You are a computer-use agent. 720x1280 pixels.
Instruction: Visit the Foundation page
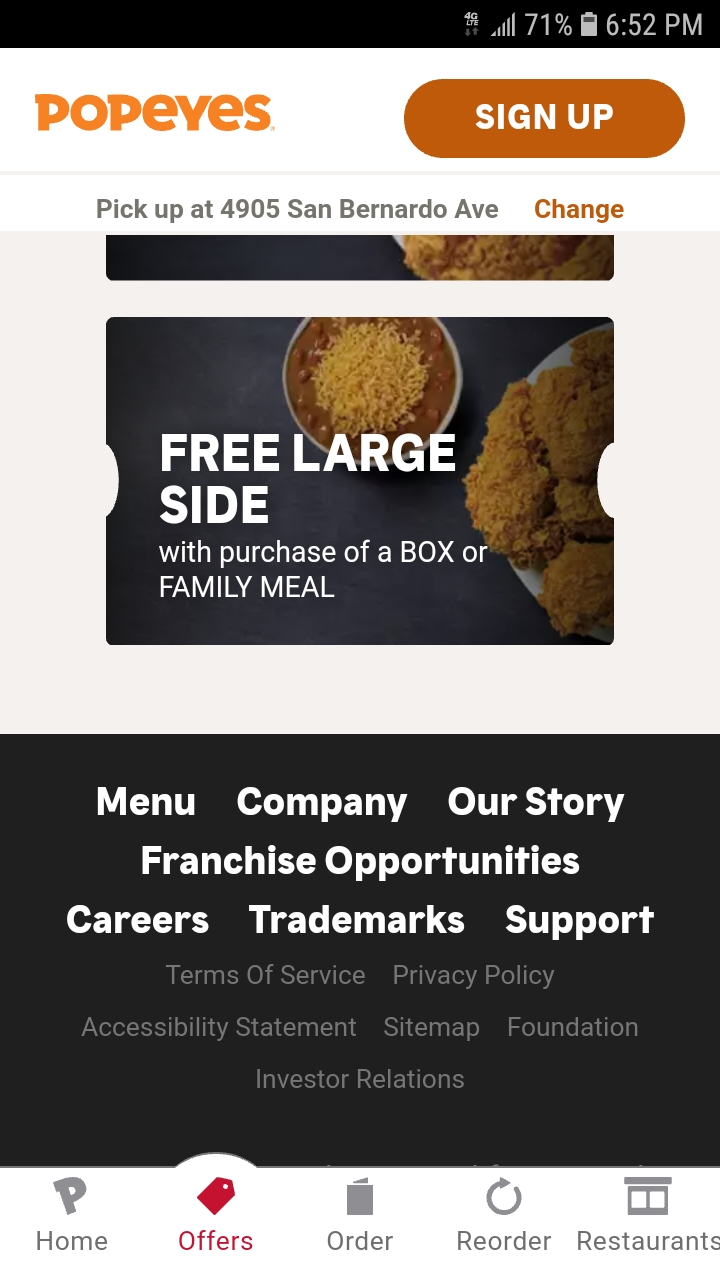click(x=572, y=1027)
